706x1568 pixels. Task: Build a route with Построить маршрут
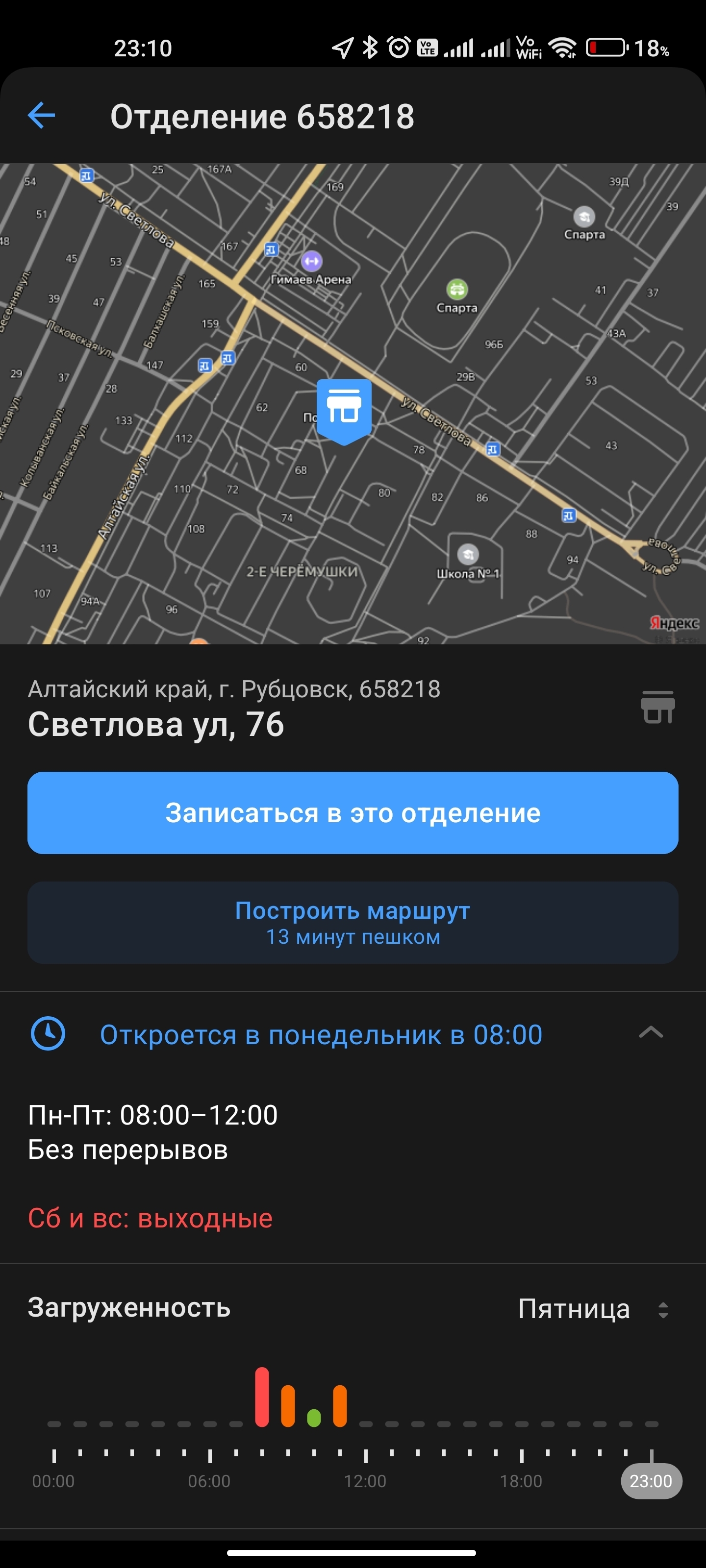click(x=353, y=922)
